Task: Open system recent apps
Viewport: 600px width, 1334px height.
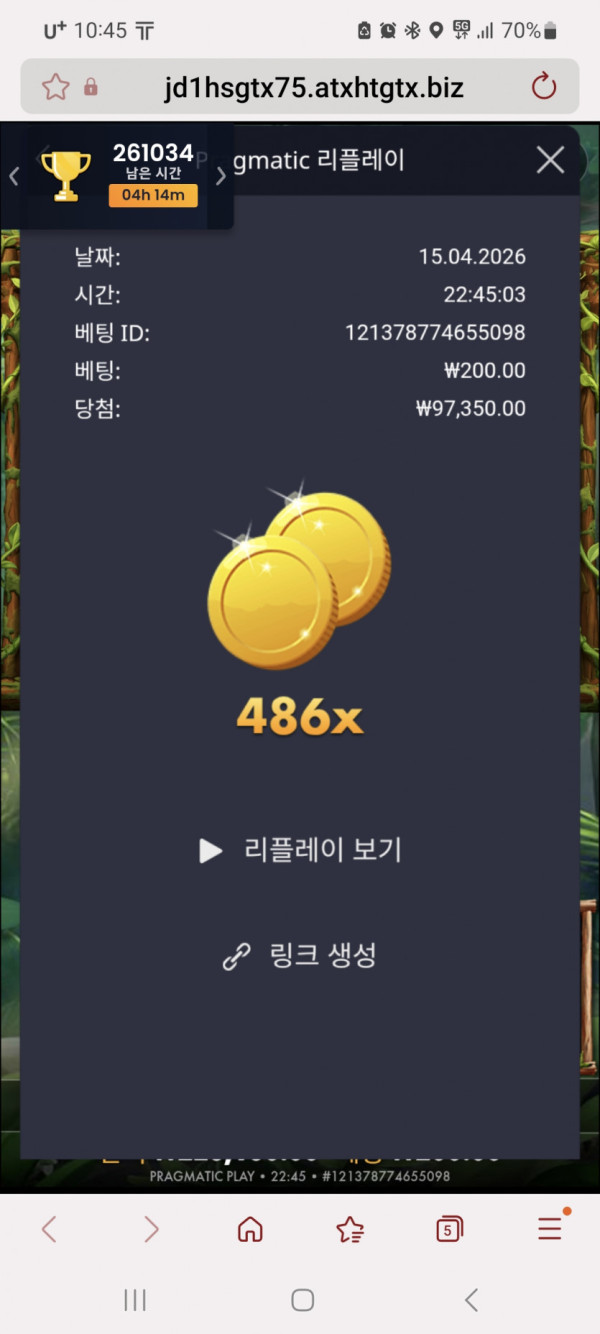Action: click(x=135, y=1300)
